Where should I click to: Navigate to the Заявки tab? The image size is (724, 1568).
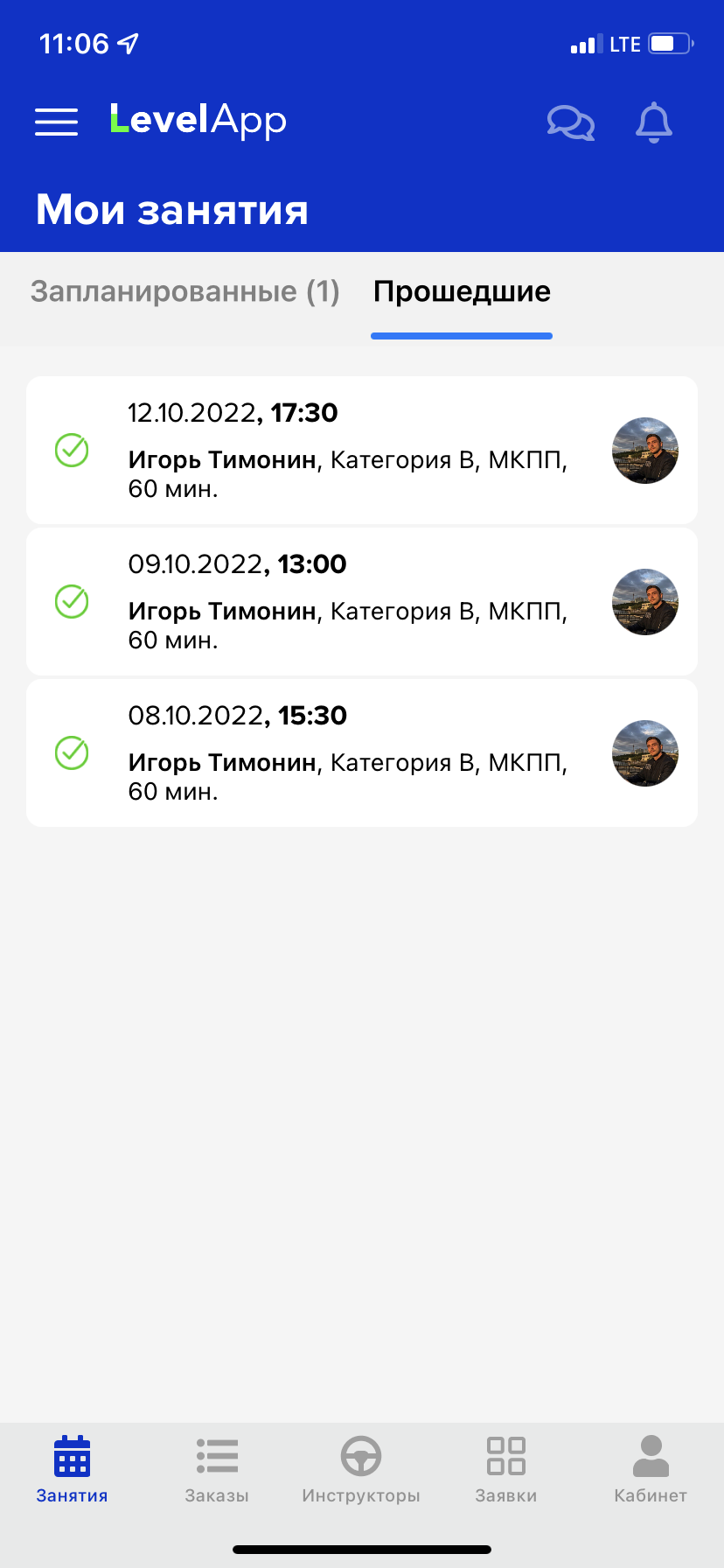click(505, 1470)
